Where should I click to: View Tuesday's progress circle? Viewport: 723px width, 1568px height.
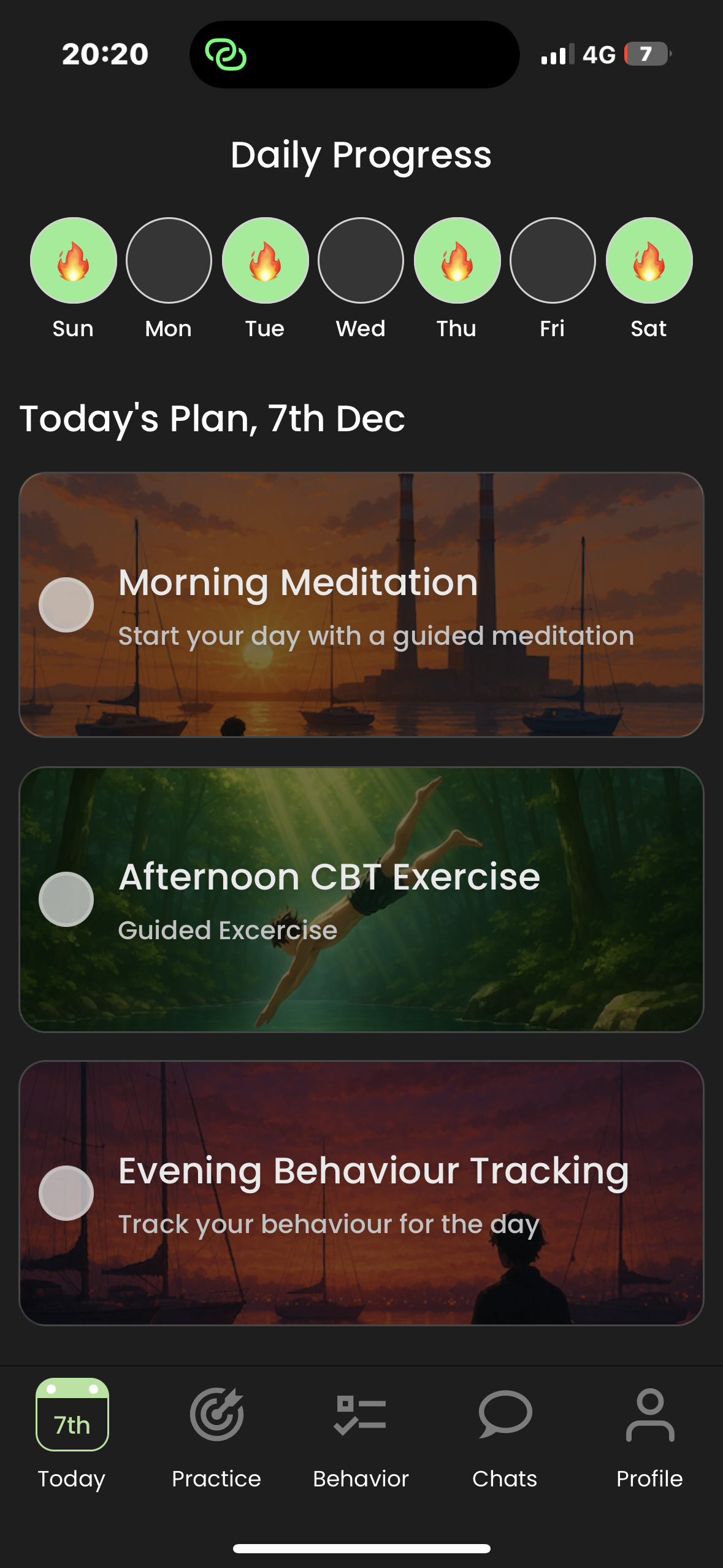point(265,261)
